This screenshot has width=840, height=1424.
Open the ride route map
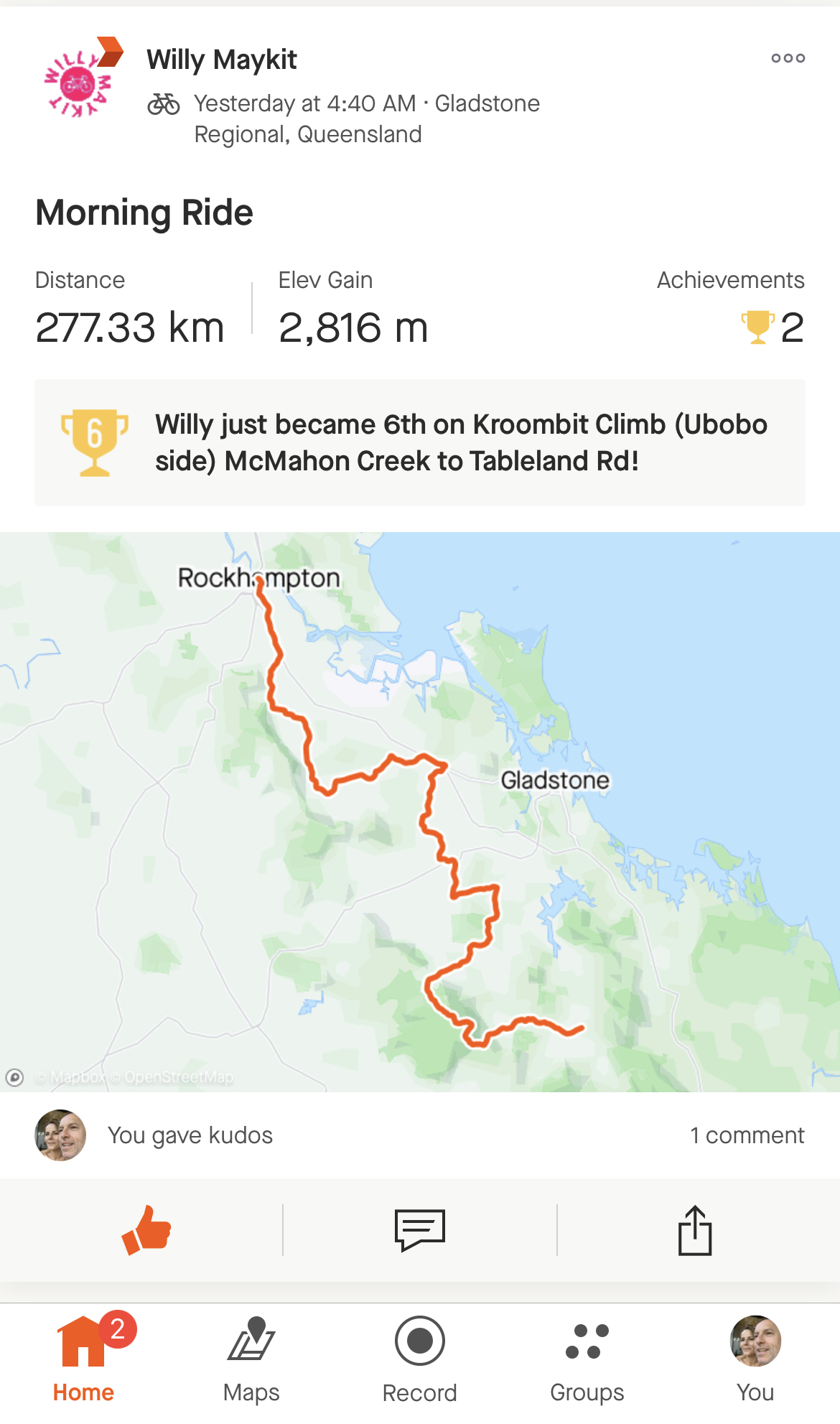click(419, 811)
